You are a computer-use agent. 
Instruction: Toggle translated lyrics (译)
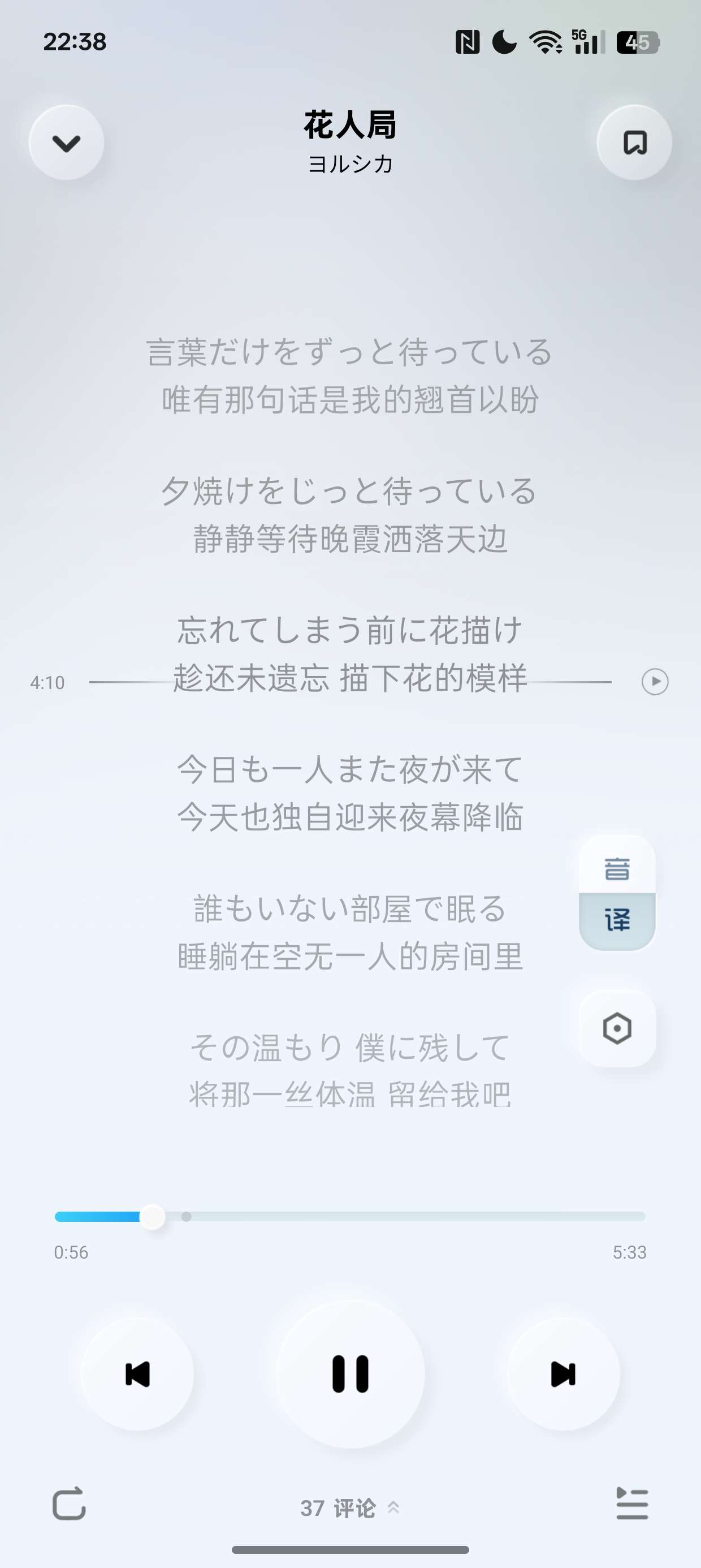point(617,920)
